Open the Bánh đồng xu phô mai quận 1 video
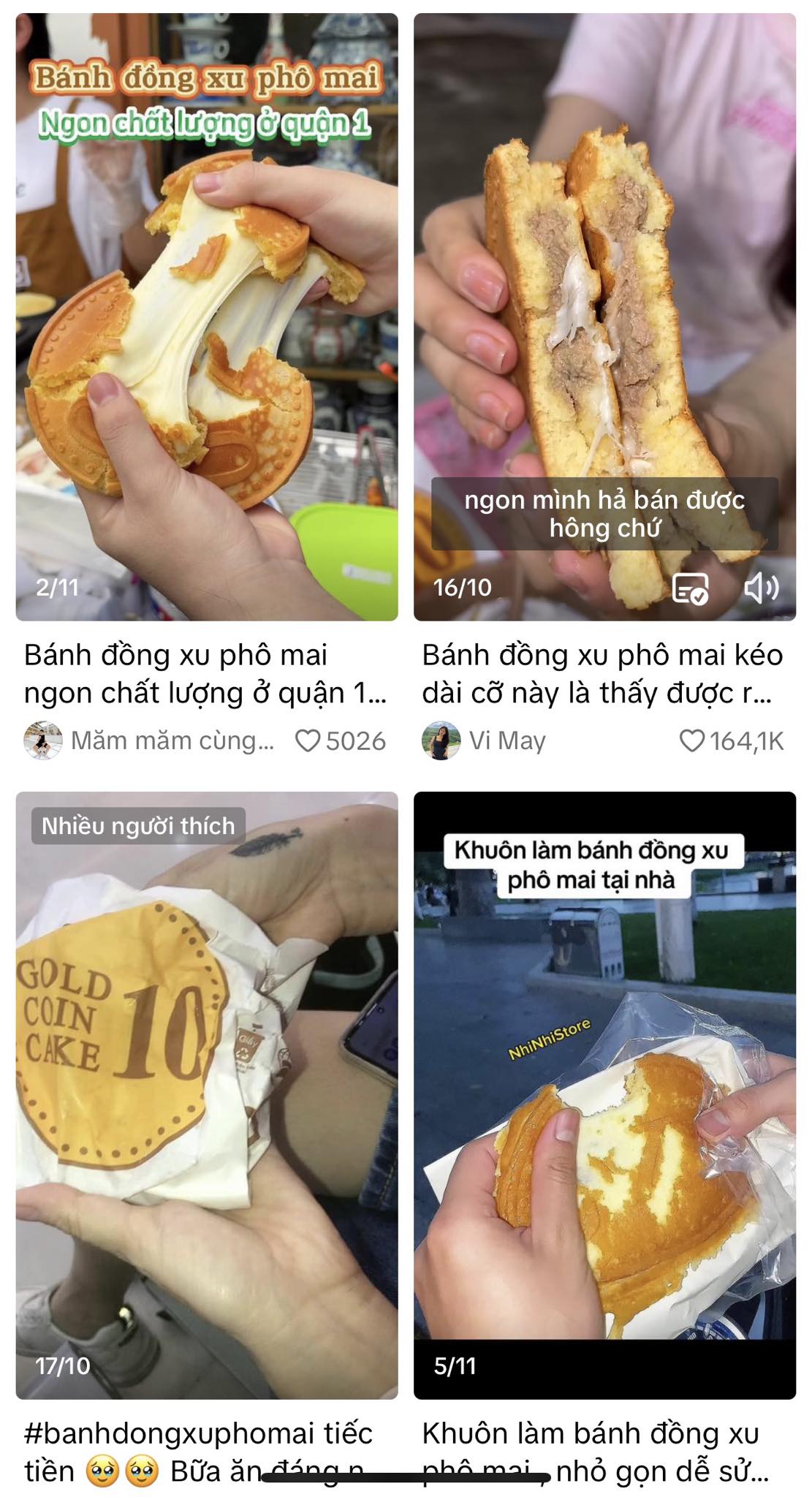The width and height of the screenshot is (812, 1497). (207, 317)
